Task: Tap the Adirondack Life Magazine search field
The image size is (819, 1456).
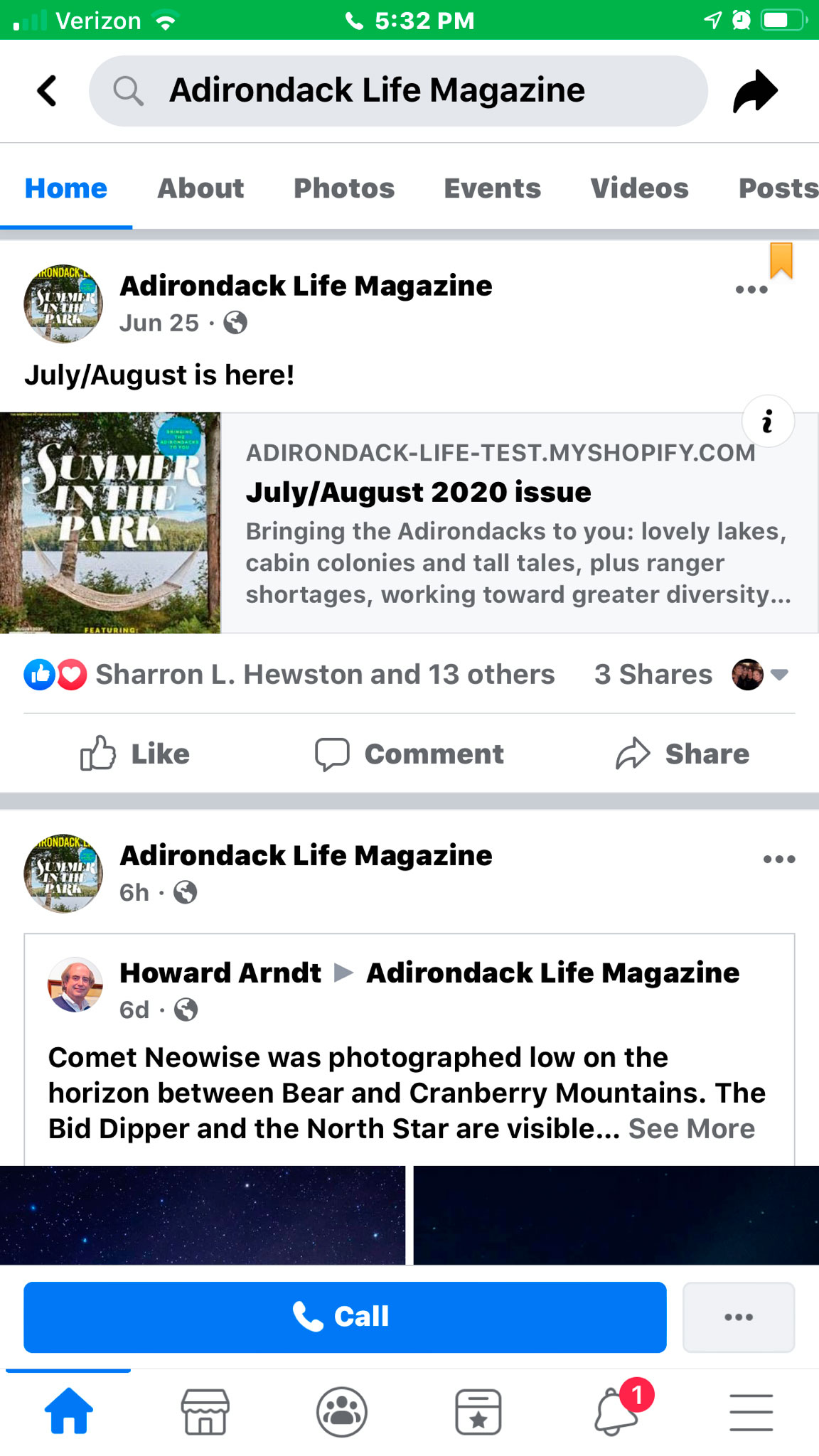Action: [x=398, y=91]
